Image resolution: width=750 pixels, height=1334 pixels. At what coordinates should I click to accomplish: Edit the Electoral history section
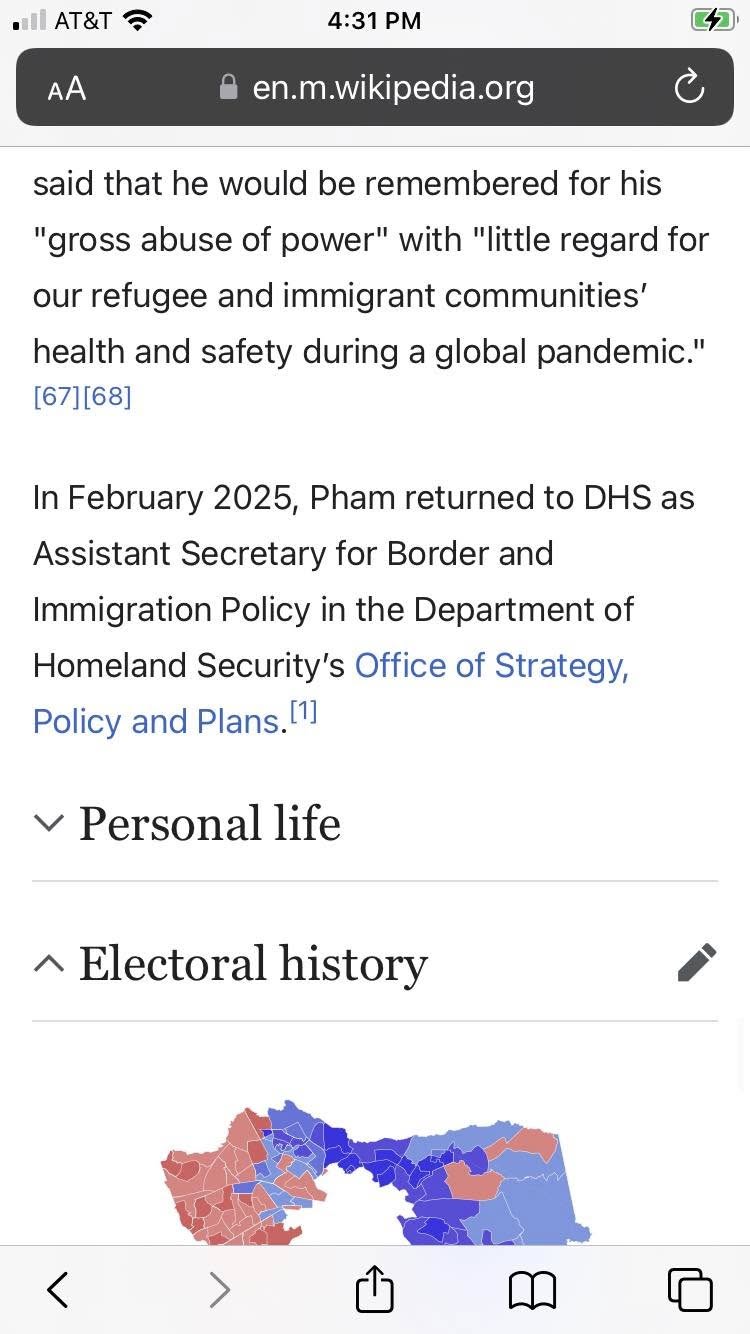(696, 963)
